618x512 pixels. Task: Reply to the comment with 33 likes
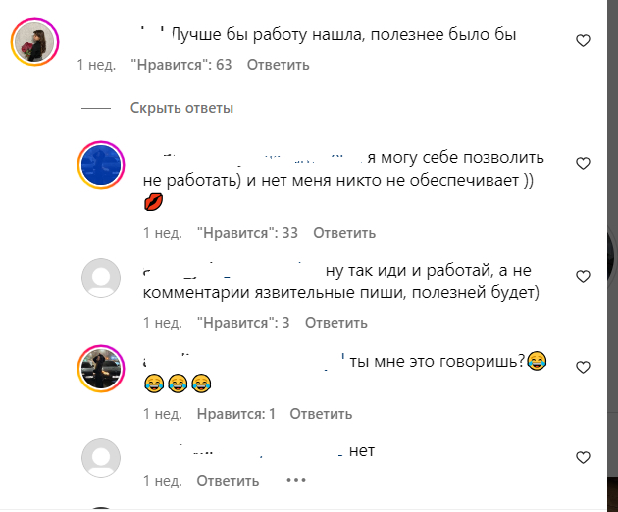[x=344, y=233]
